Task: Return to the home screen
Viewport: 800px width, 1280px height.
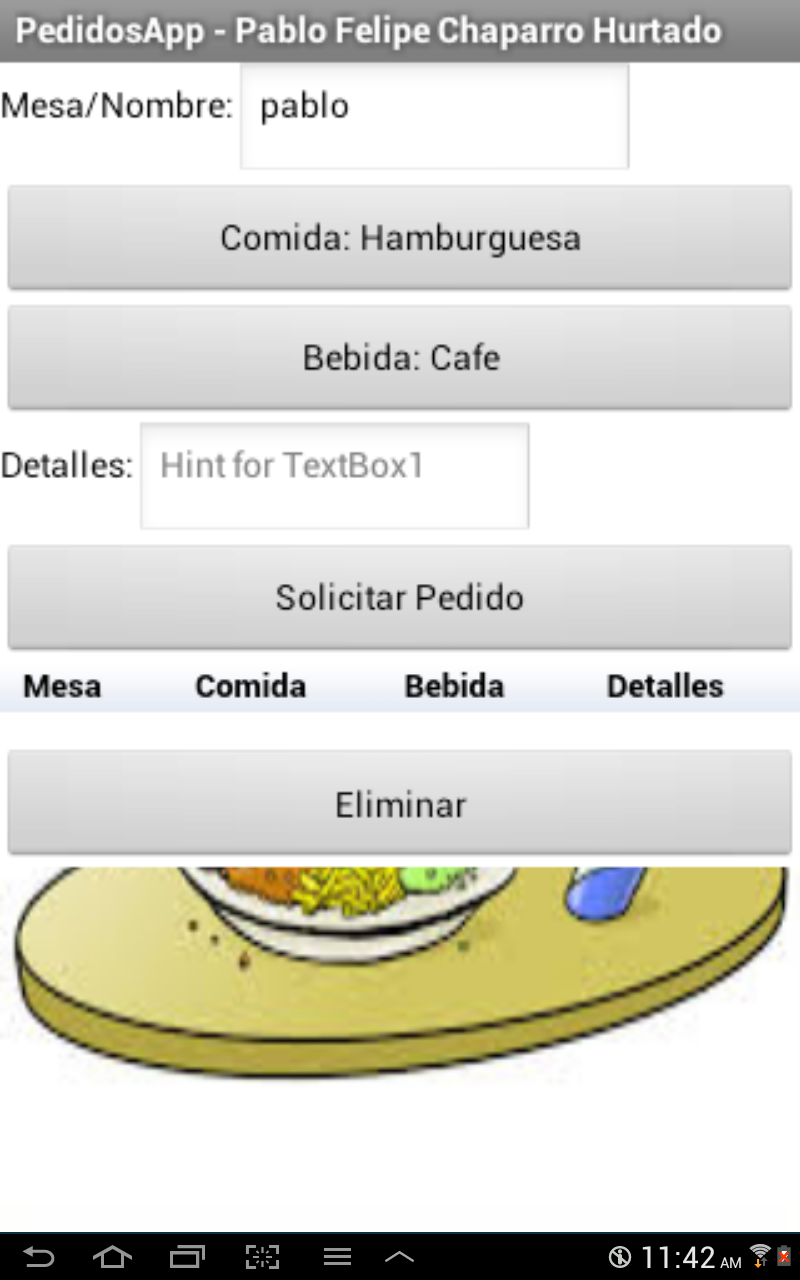Action: click(112, 1257)
